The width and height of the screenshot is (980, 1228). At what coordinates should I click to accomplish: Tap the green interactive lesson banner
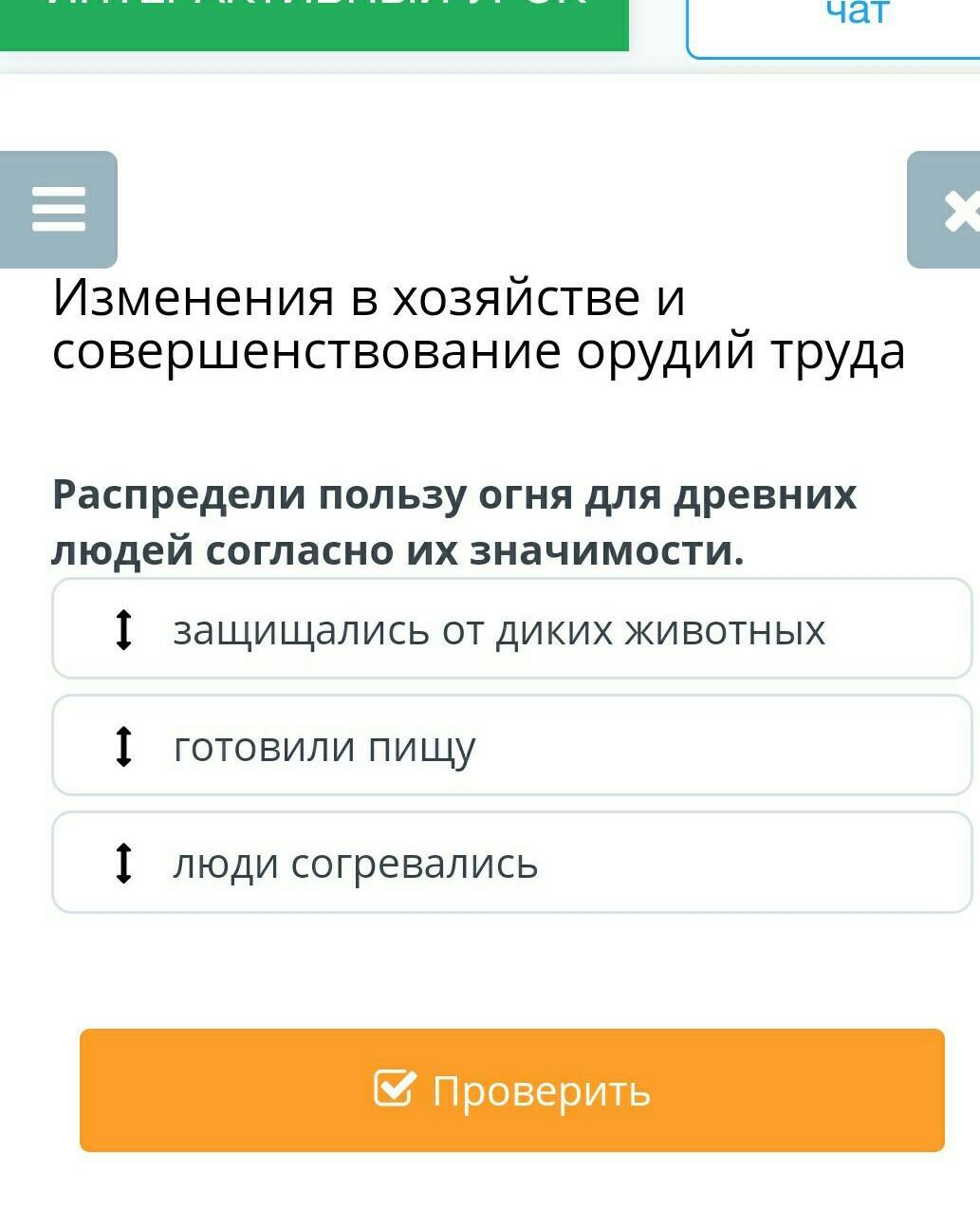coord(313,21)
